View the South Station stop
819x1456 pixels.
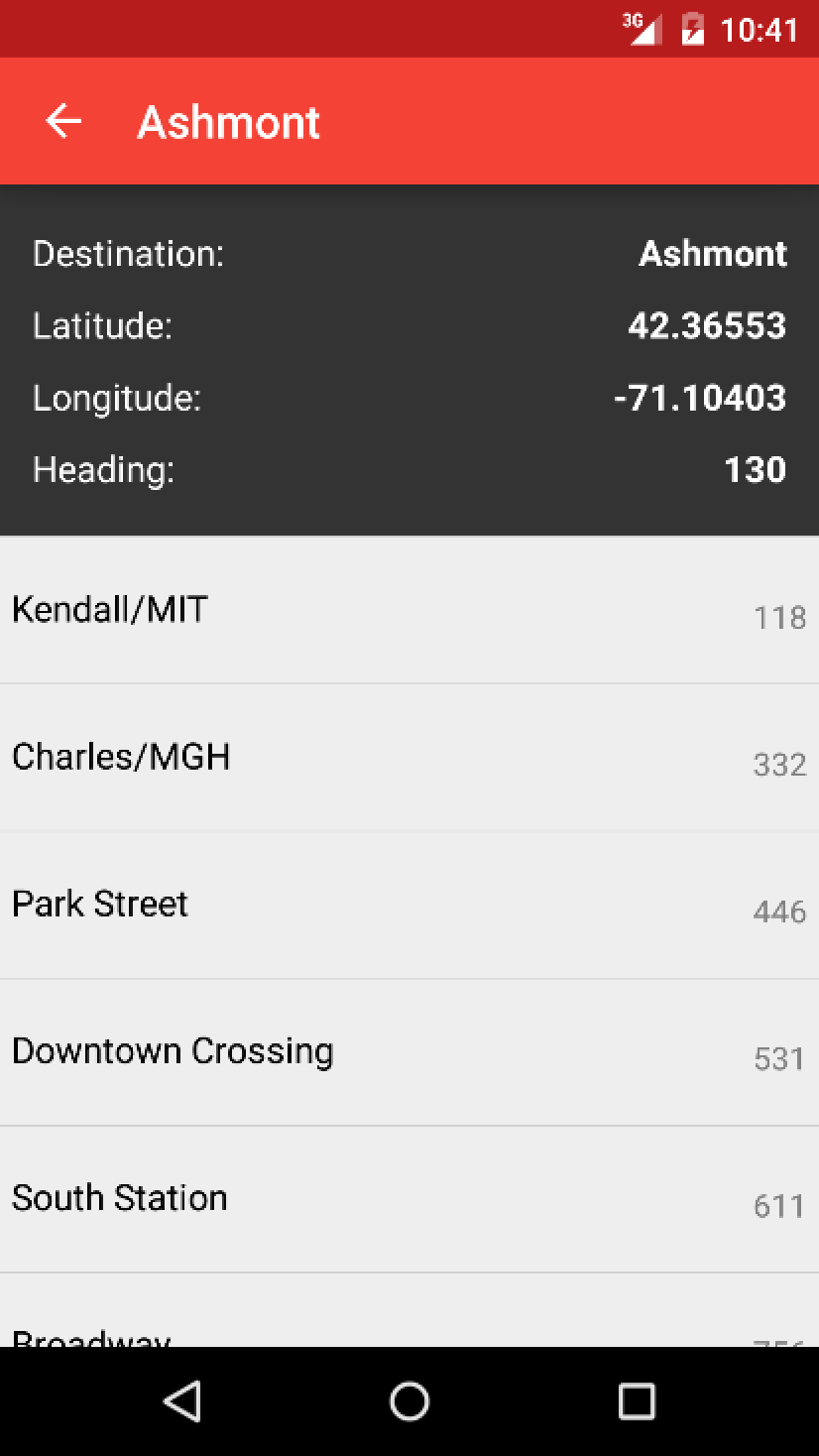[x=409, y=1198]
